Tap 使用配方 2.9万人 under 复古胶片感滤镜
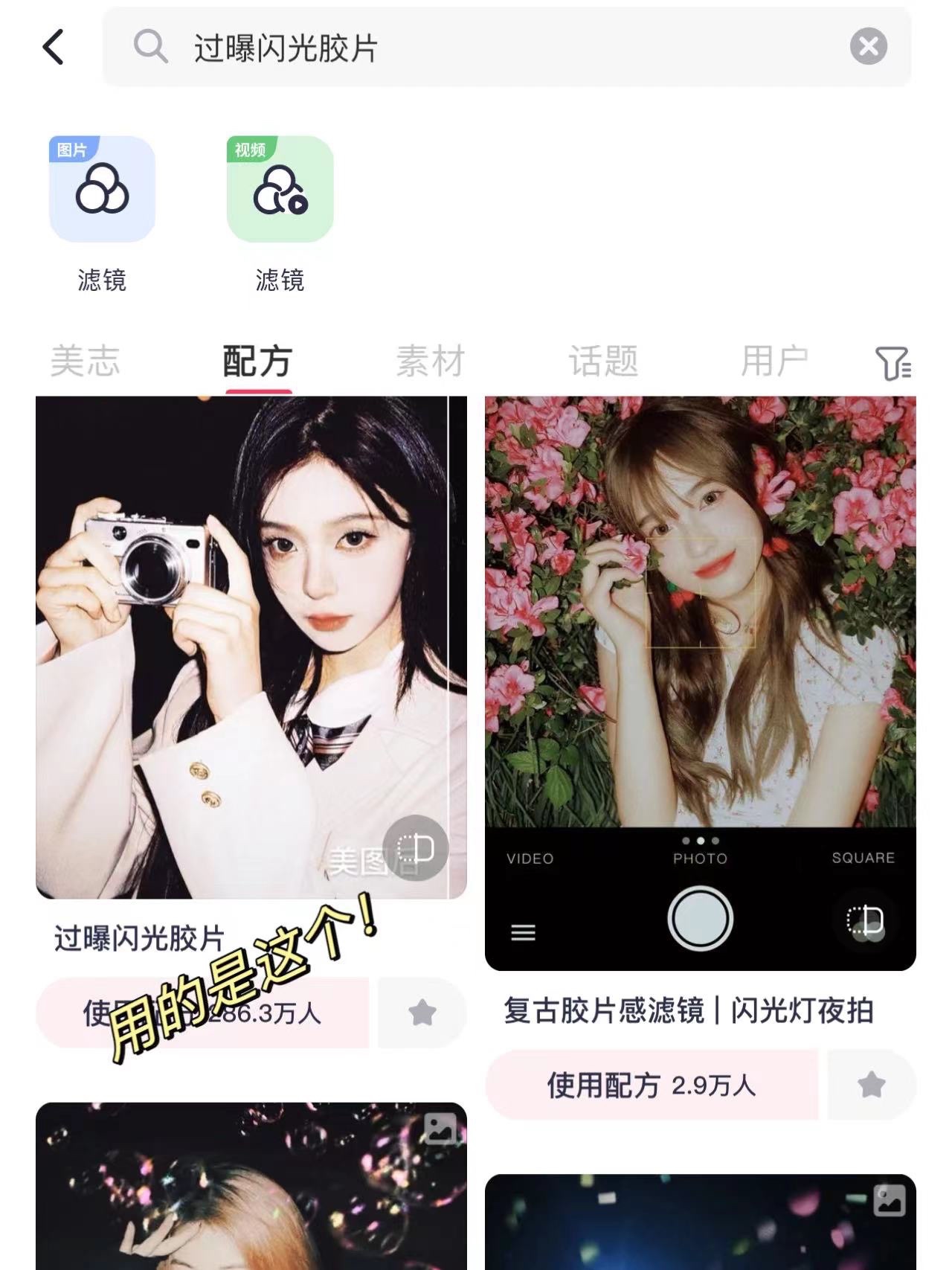This screenshot has width=952, height=1270. click(652, 1085)
